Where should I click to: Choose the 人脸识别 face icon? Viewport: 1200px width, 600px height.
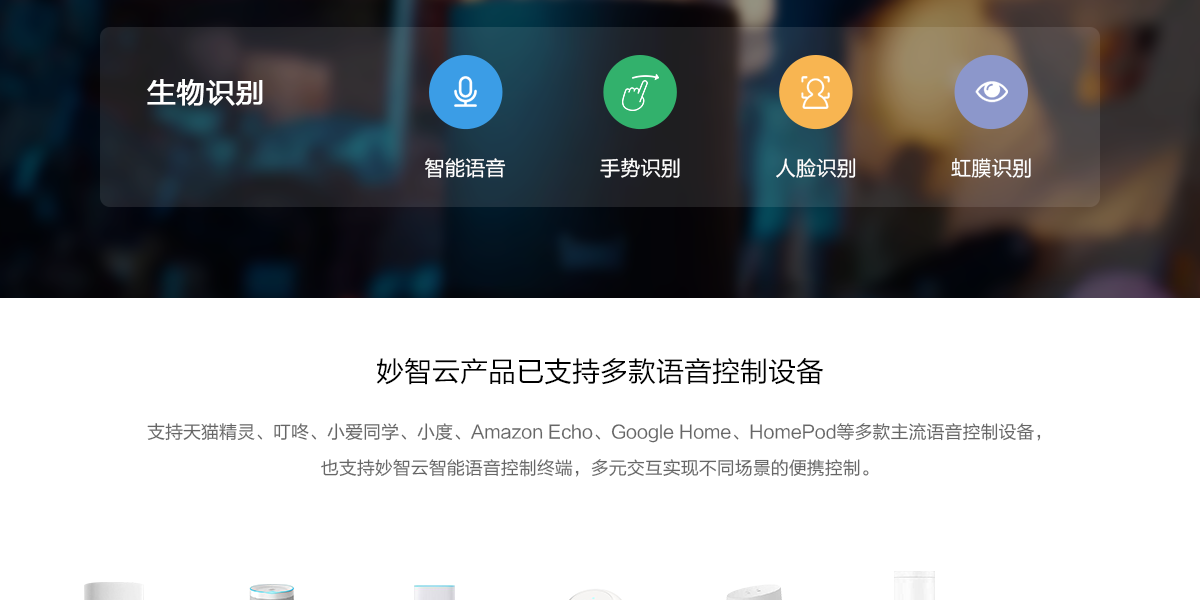815,92
